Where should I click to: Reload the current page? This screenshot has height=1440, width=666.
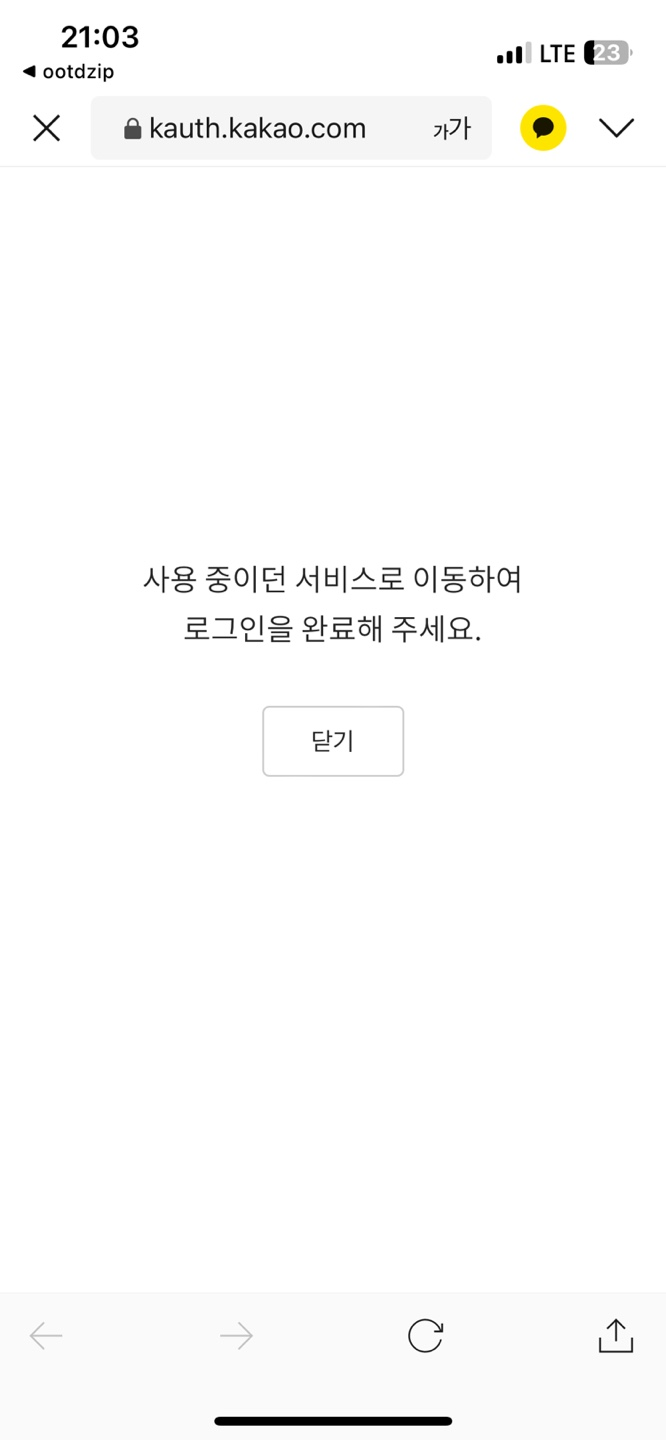tap(425, 1336)
